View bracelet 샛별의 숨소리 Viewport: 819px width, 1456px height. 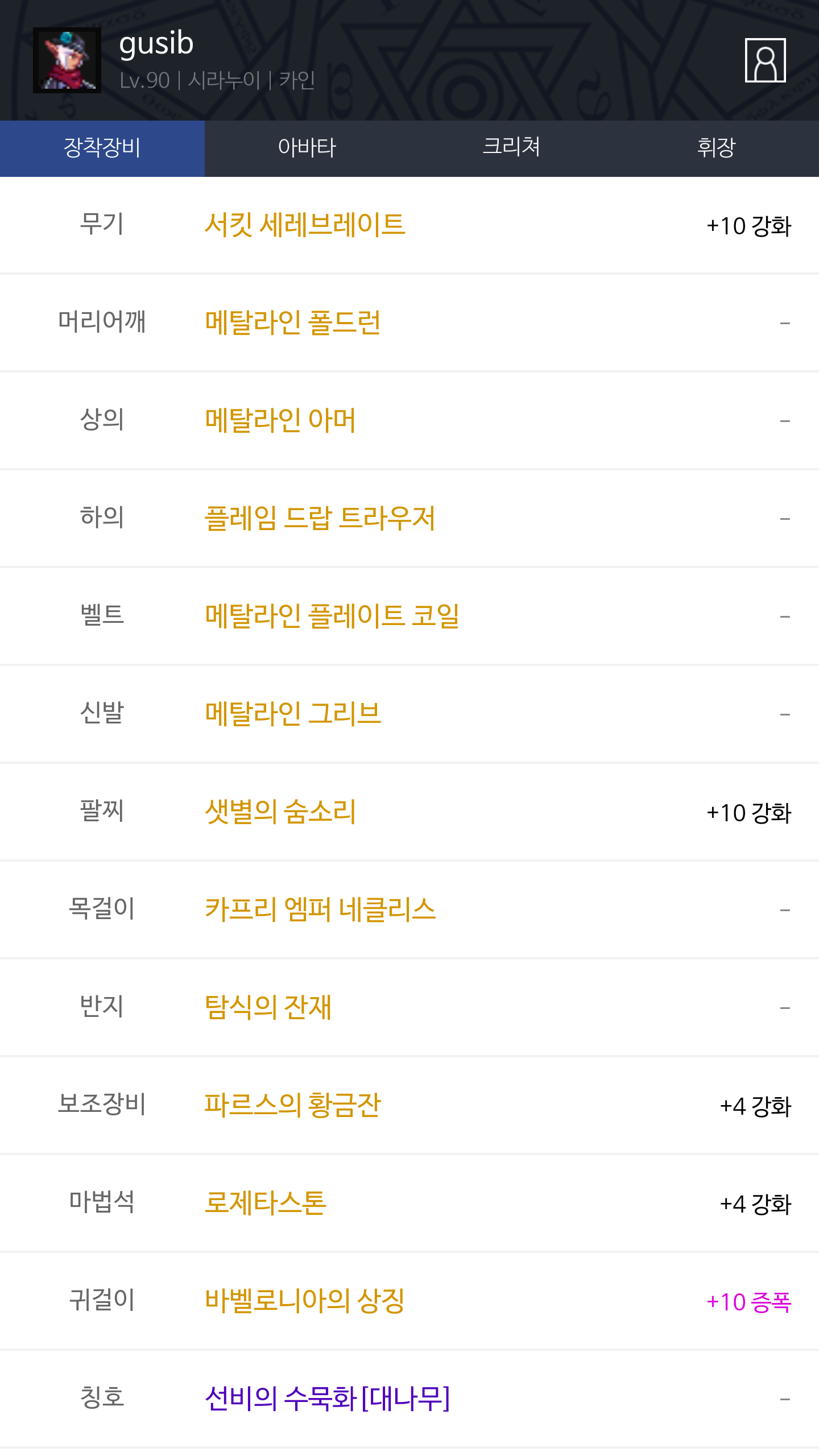pyautogui.click(x=280, y=812)
